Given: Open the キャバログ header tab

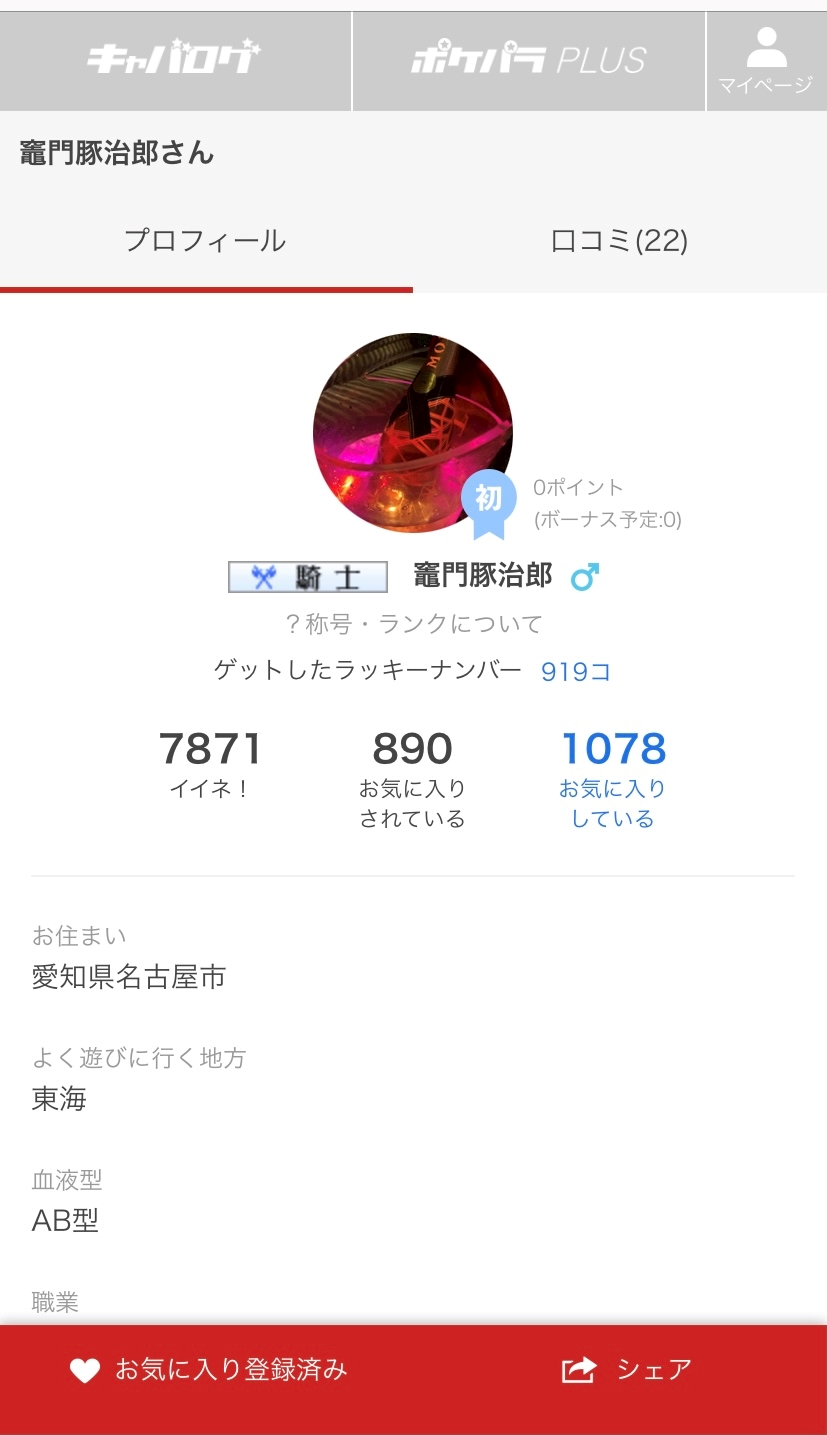Looking at the screenshot, I should click(x=175, y=60).
